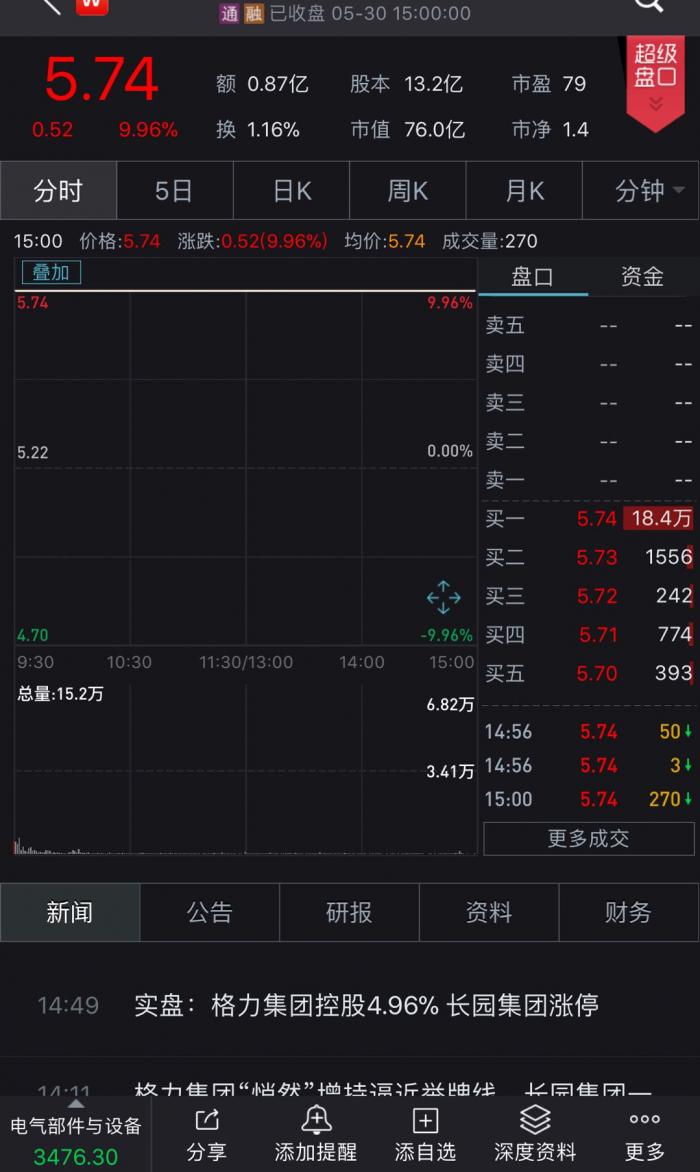Screen dimensions: 700x1172
Task: Open the search magnifier icon
Action: pyautogui.click(x=648, y=6)
